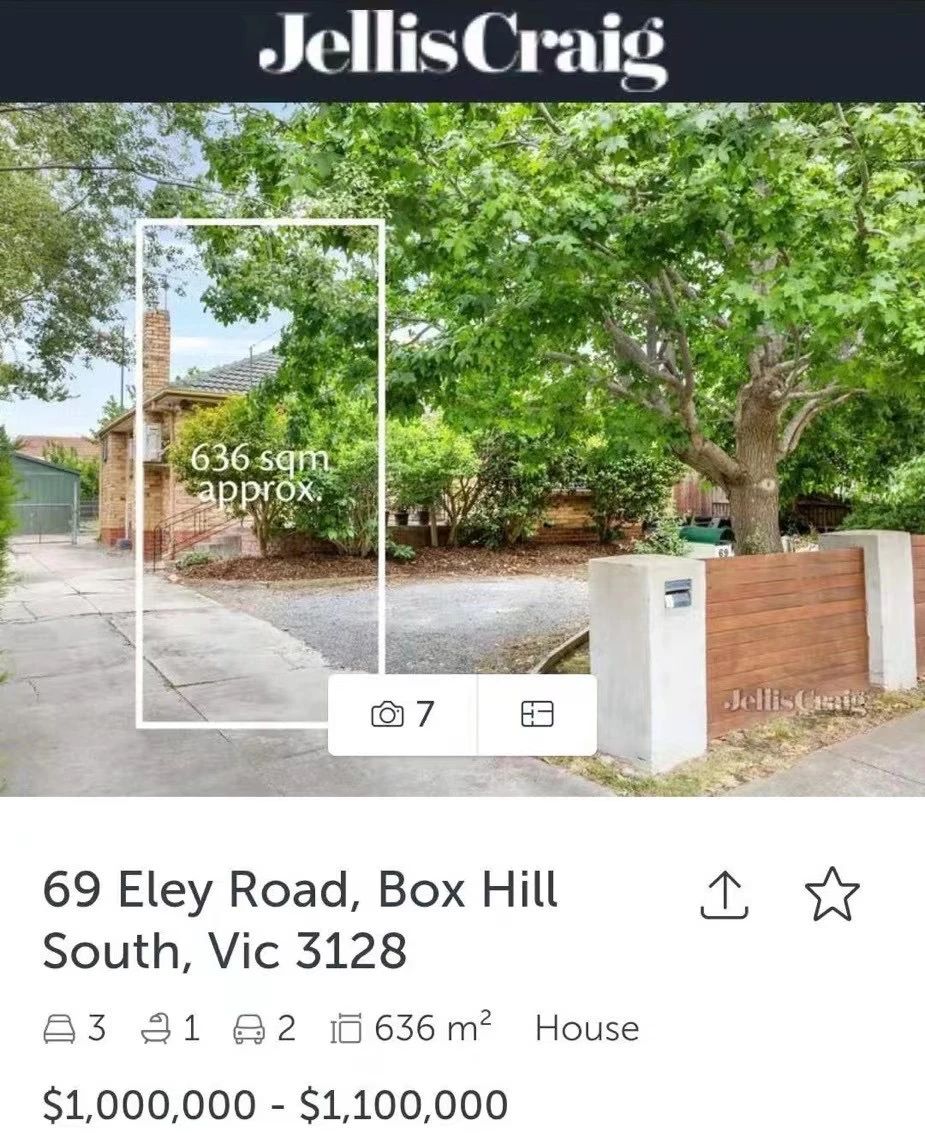925x1133 pixels.
Task: Share this property listing
Action: point(724,894)
